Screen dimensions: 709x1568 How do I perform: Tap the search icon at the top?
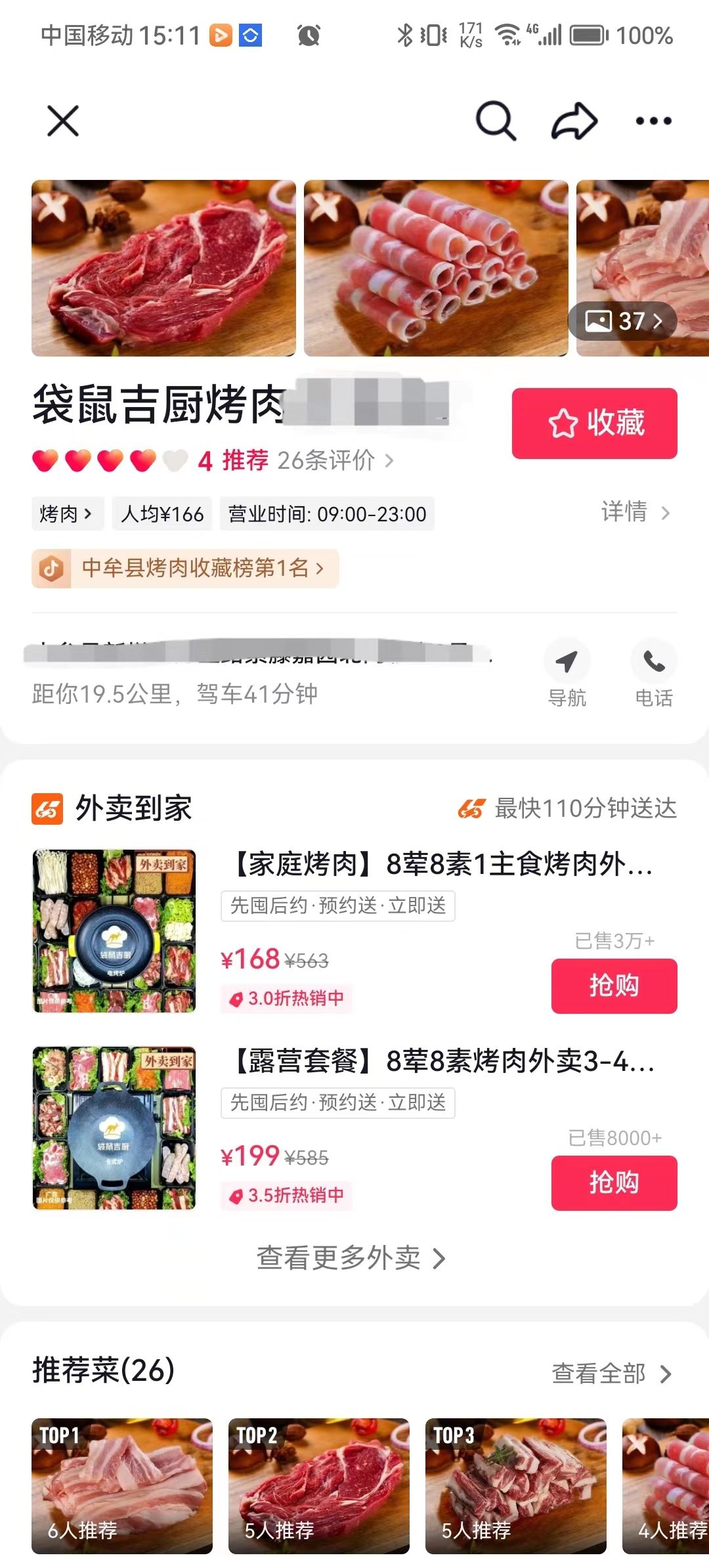(496, 121)
